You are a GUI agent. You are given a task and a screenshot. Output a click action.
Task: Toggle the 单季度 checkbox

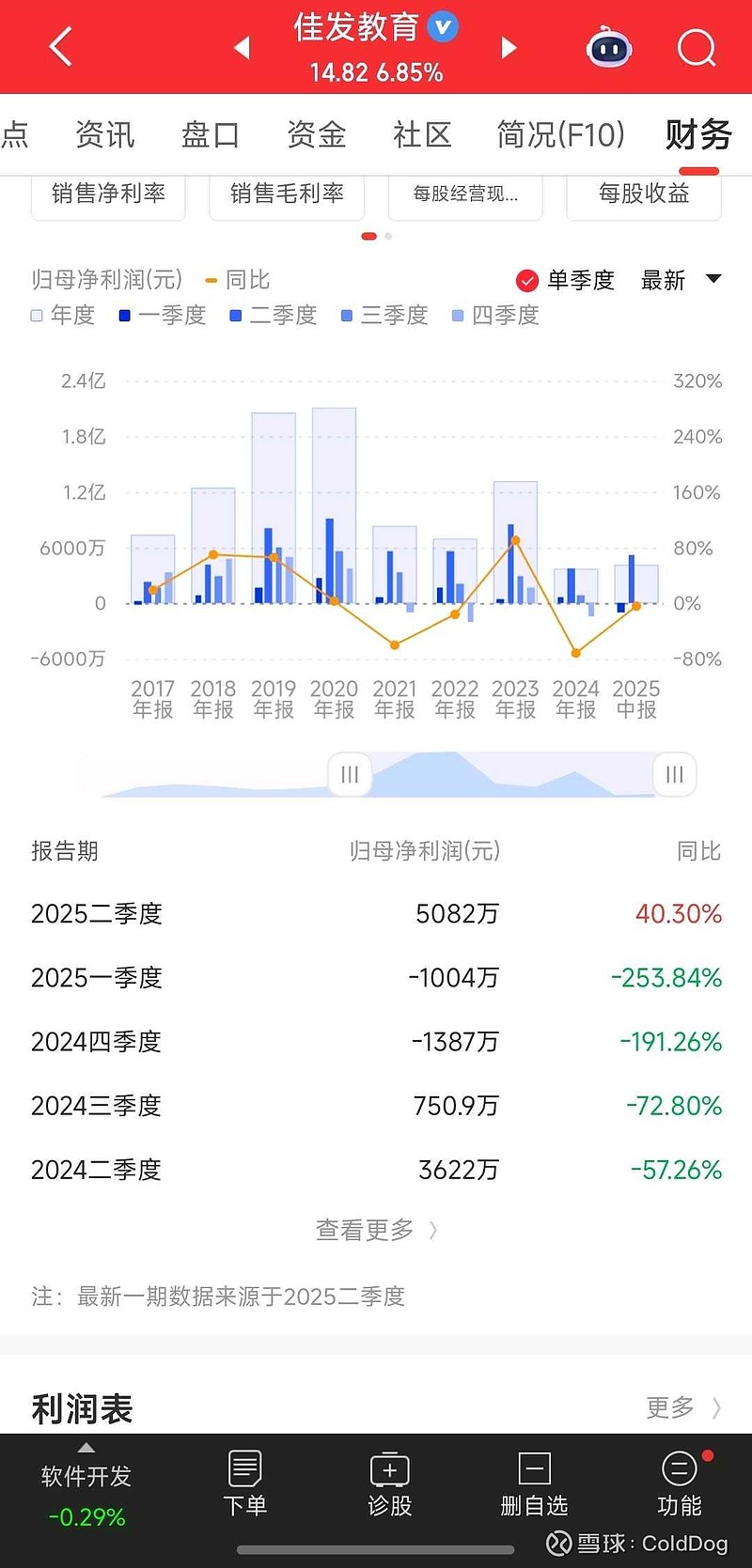coord(527,280)
